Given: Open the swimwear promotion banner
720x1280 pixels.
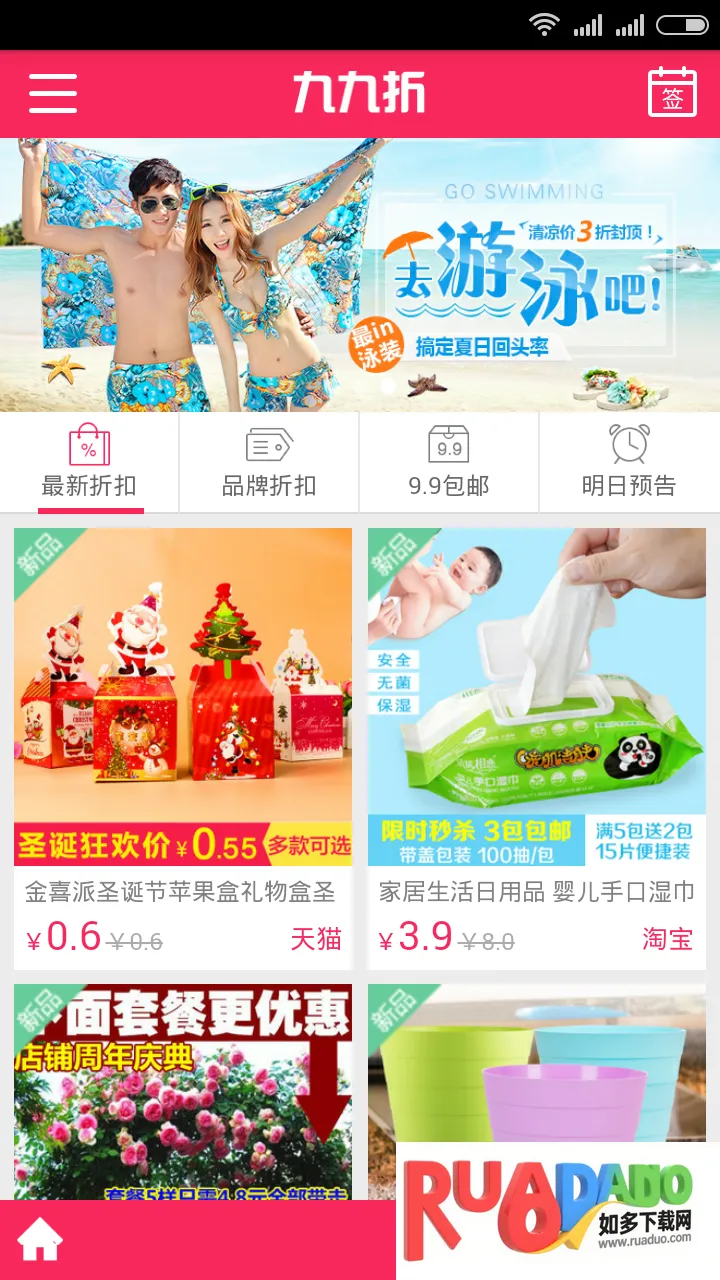Looking at the screenshot, I should tap(360, 275).
